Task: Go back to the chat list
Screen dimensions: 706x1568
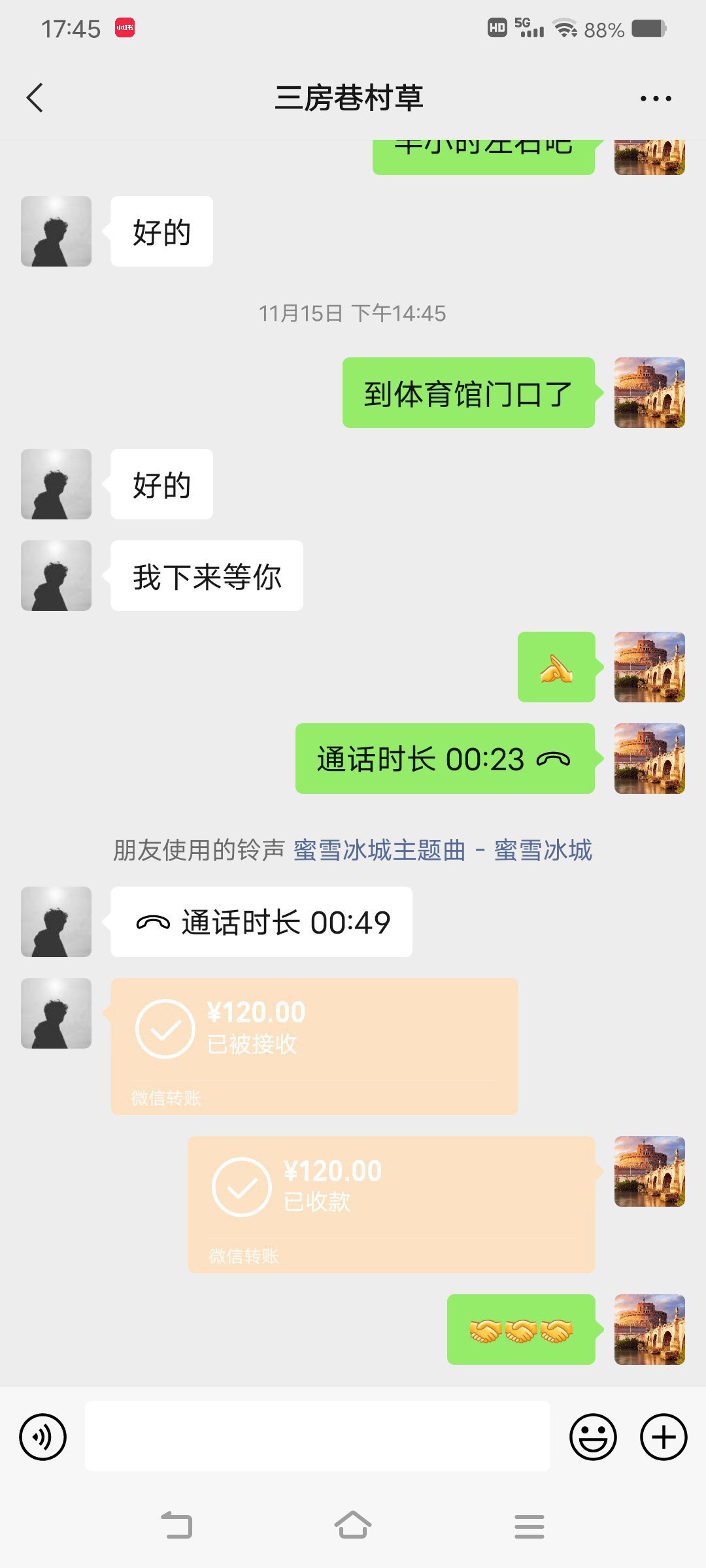Action: (x=35, y=98)
